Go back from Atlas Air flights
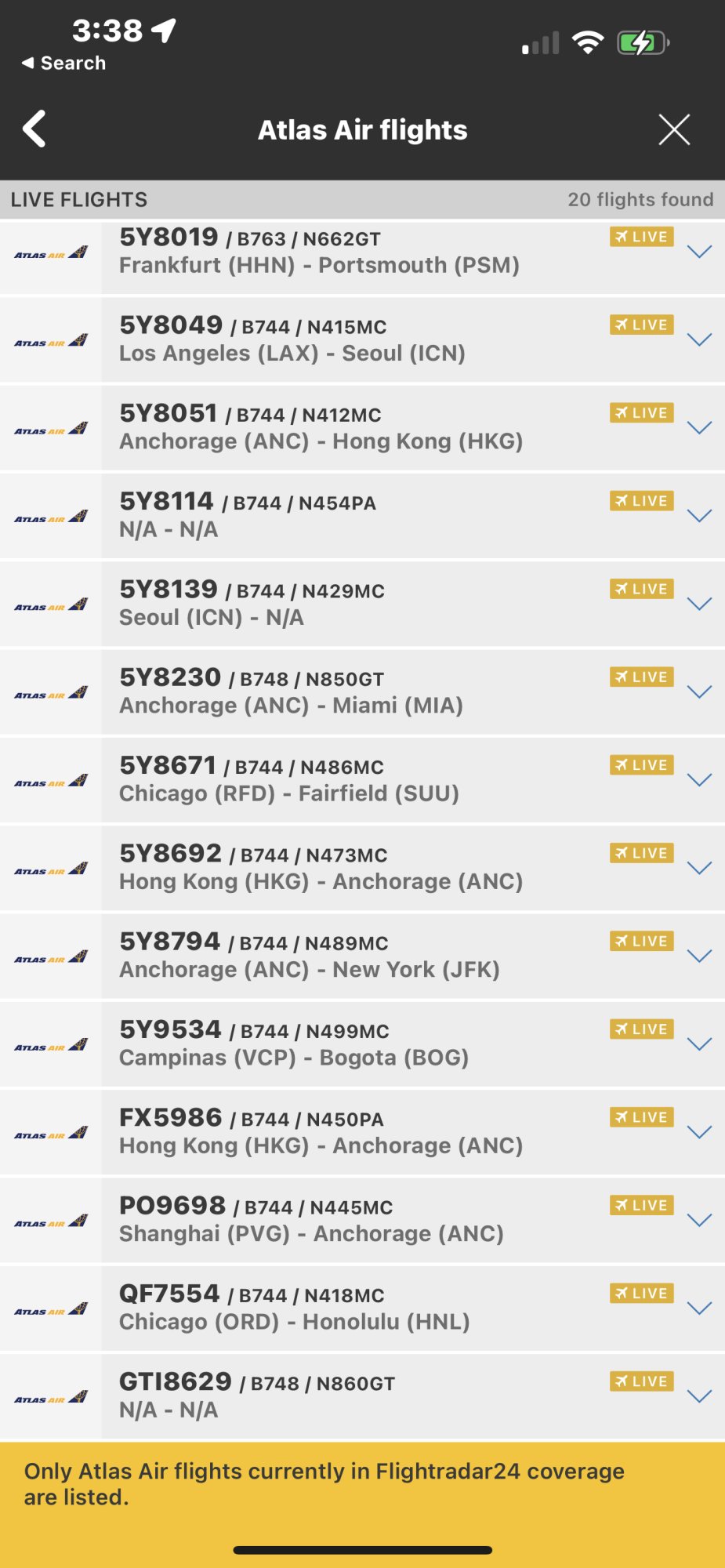Viewport: 725px width, 1568px height. pos(34,129)
